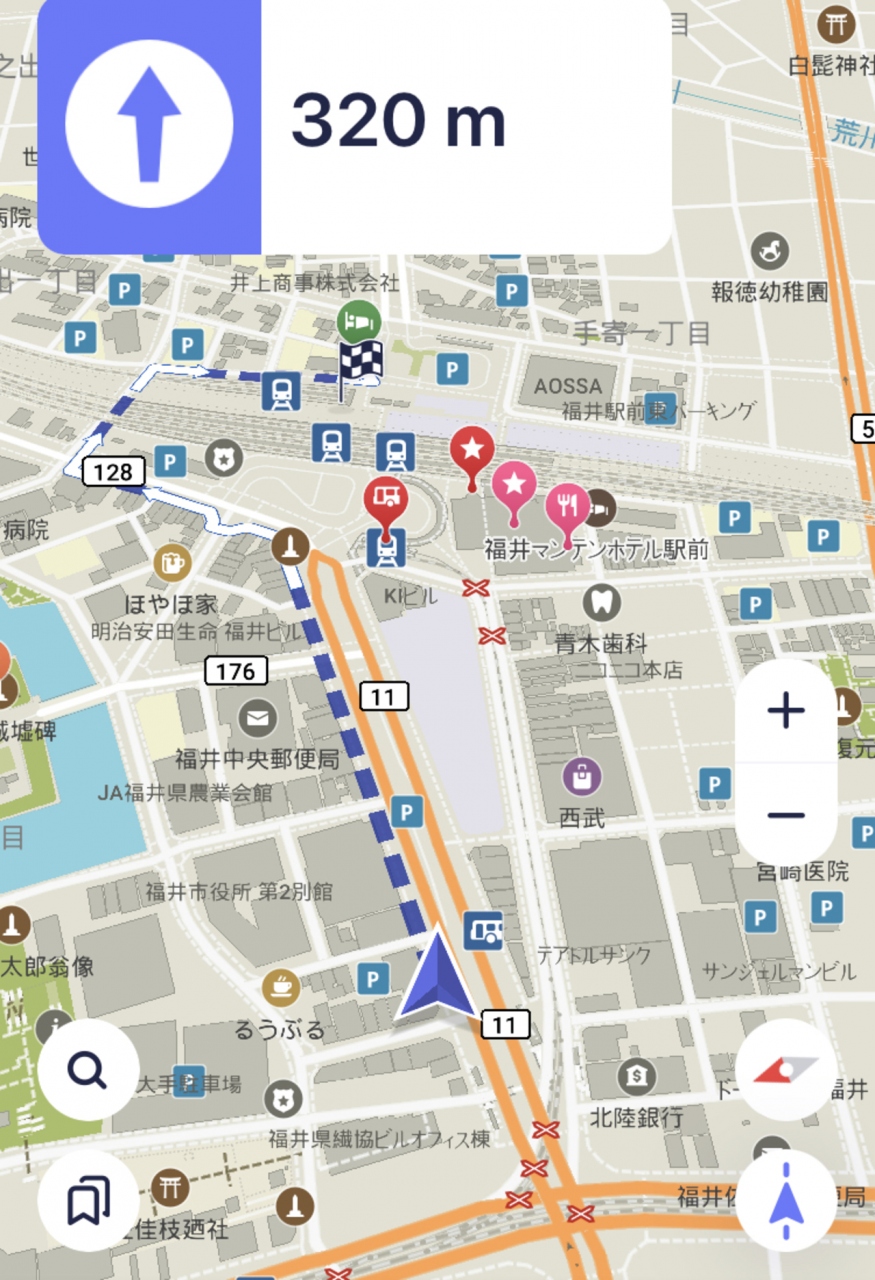This screenshot has width=875, height=1280.
Task: Zoom out of the map
Action: [x=786, y=815]
